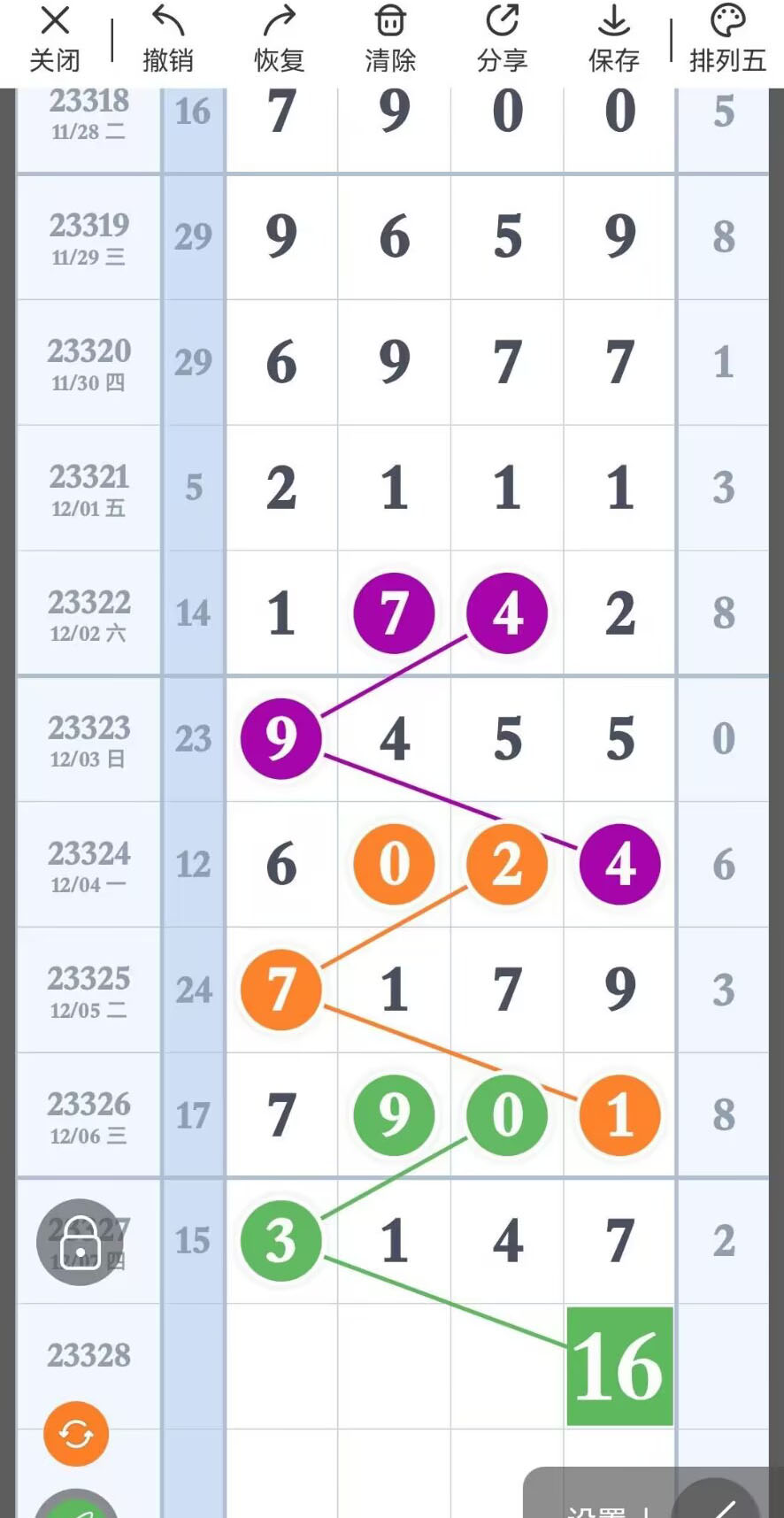Redo the drawing with 恢复
This screenshot has width=784, height=1518.
(279, 39)
